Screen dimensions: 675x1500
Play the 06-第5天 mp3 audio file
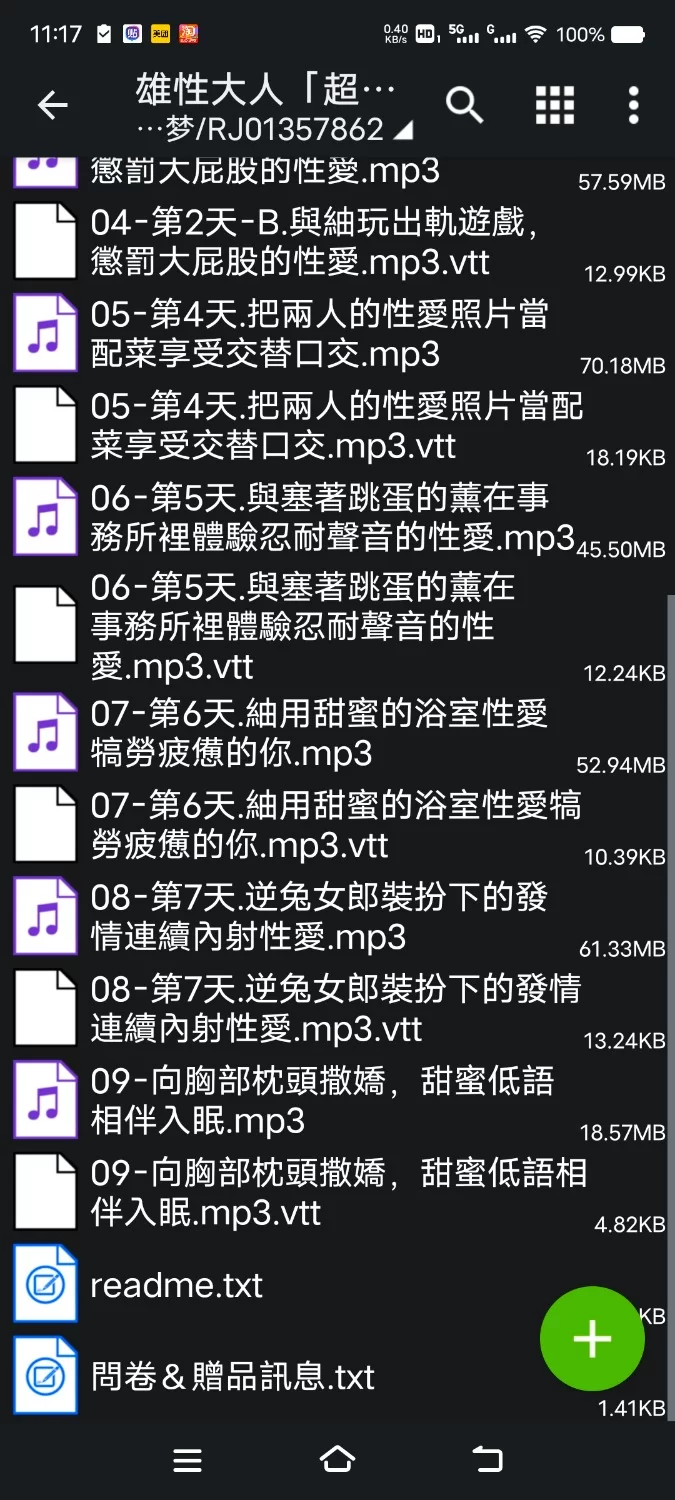click(x=320, y=517)
